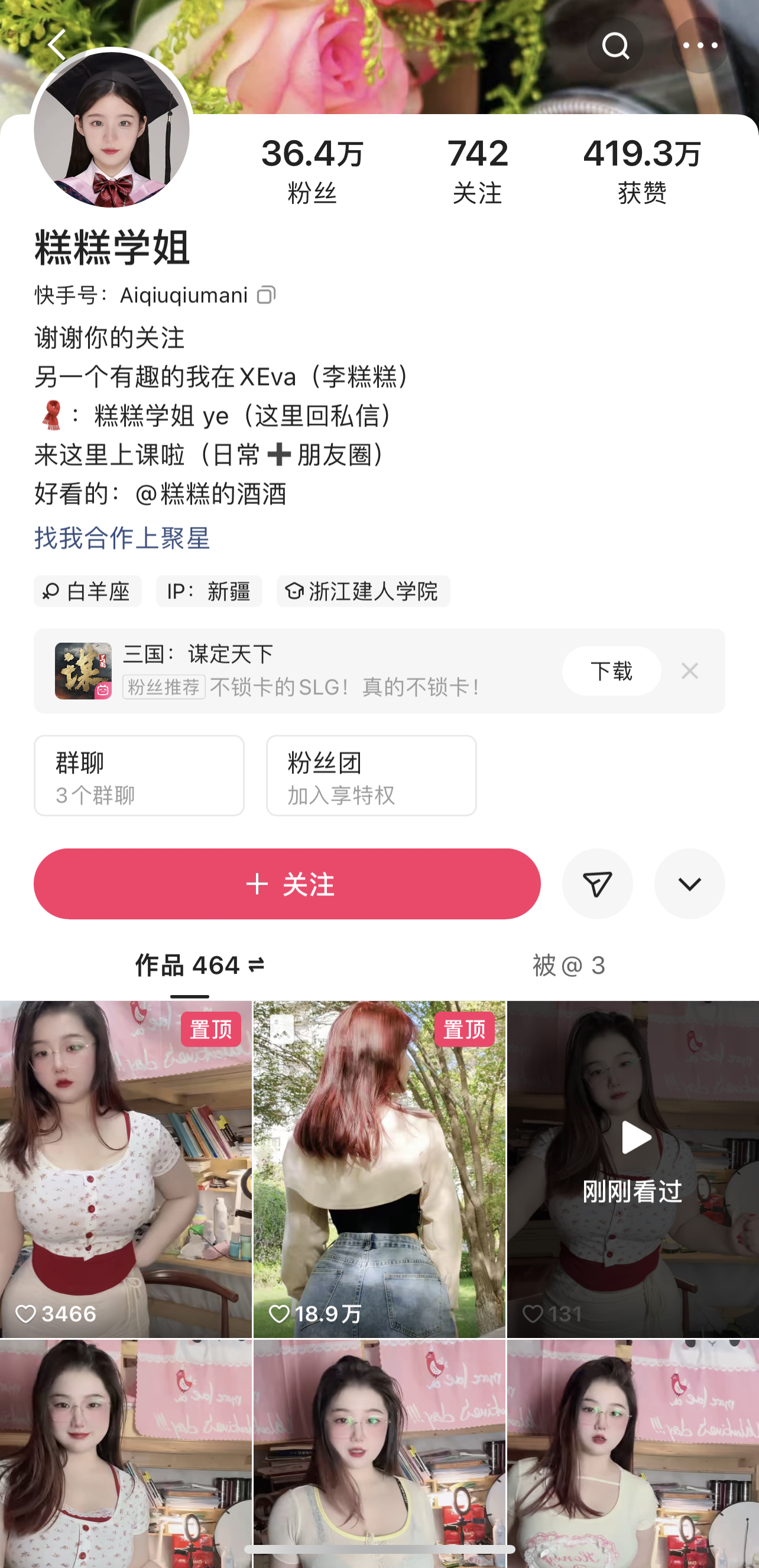The width and height of the screenshot is (759, 1568).
Task: View the 742 关注 following list
Action: point(477,170)
